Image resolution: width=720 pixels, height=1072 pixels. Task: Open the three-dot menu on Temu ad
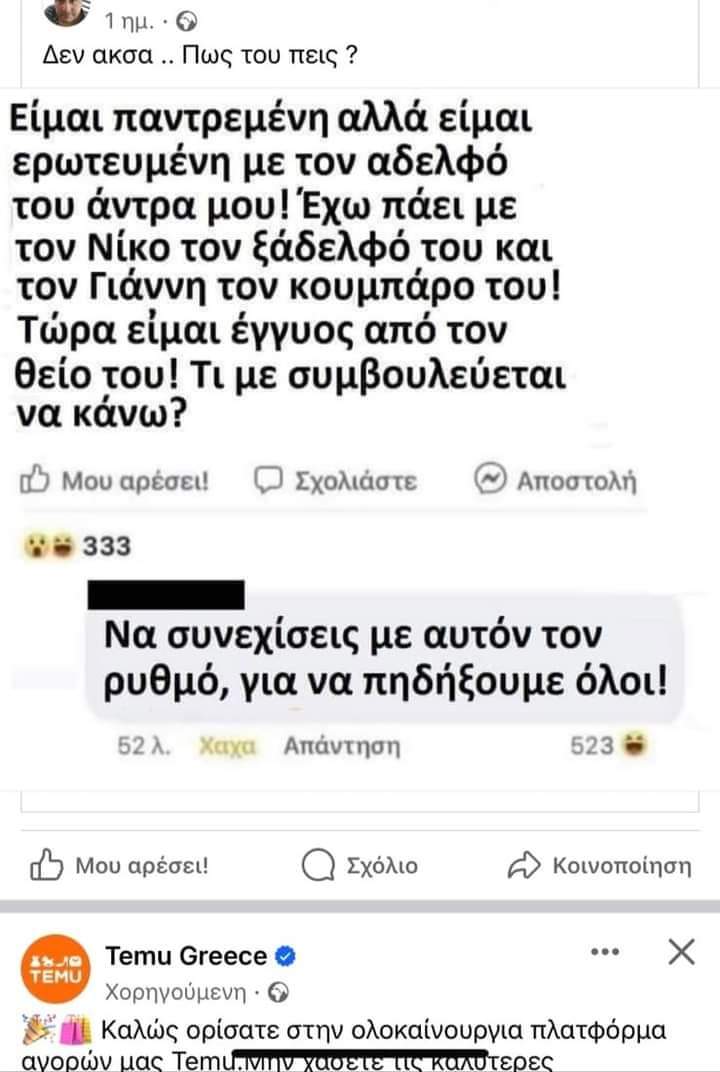pos(605,952)
